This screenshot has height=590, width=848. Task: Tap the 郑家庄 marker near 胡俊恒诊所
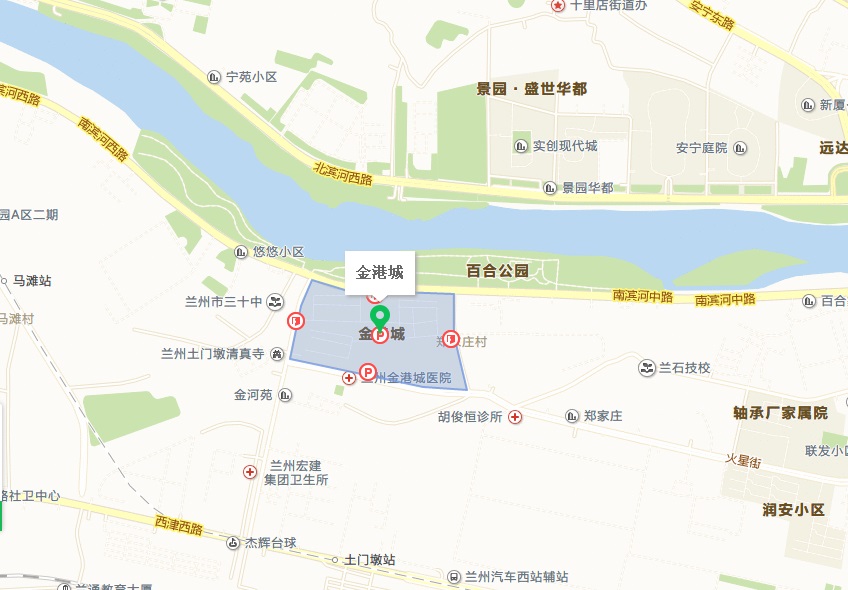(572, 416)
